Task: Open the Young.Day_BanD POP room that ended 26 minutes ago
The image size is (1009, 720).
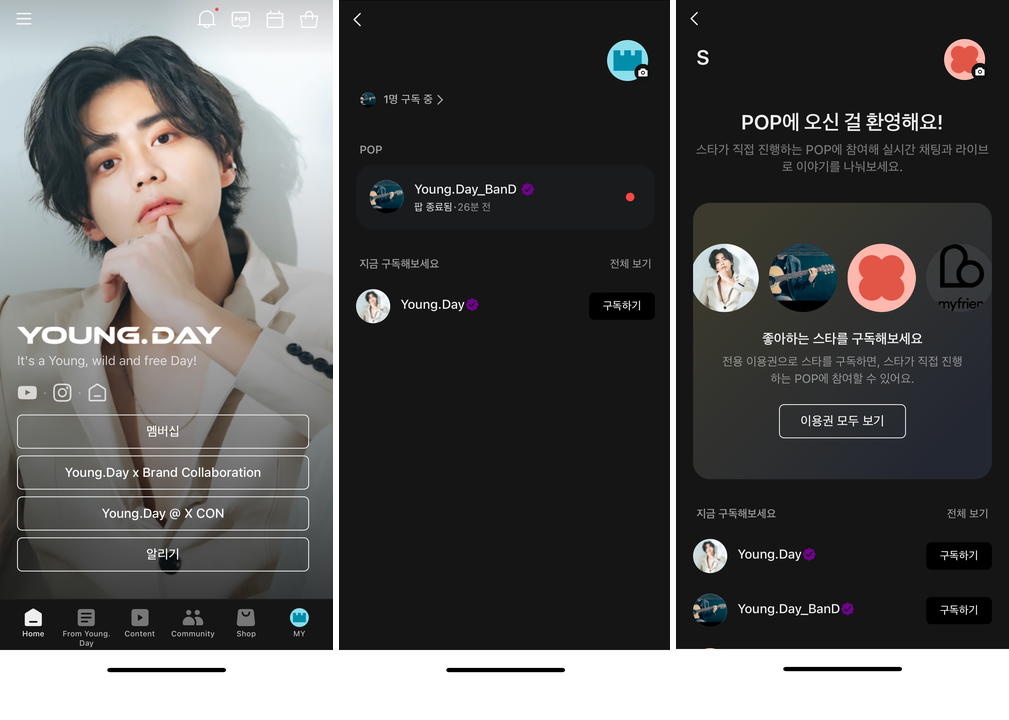Action: (505, 197)
